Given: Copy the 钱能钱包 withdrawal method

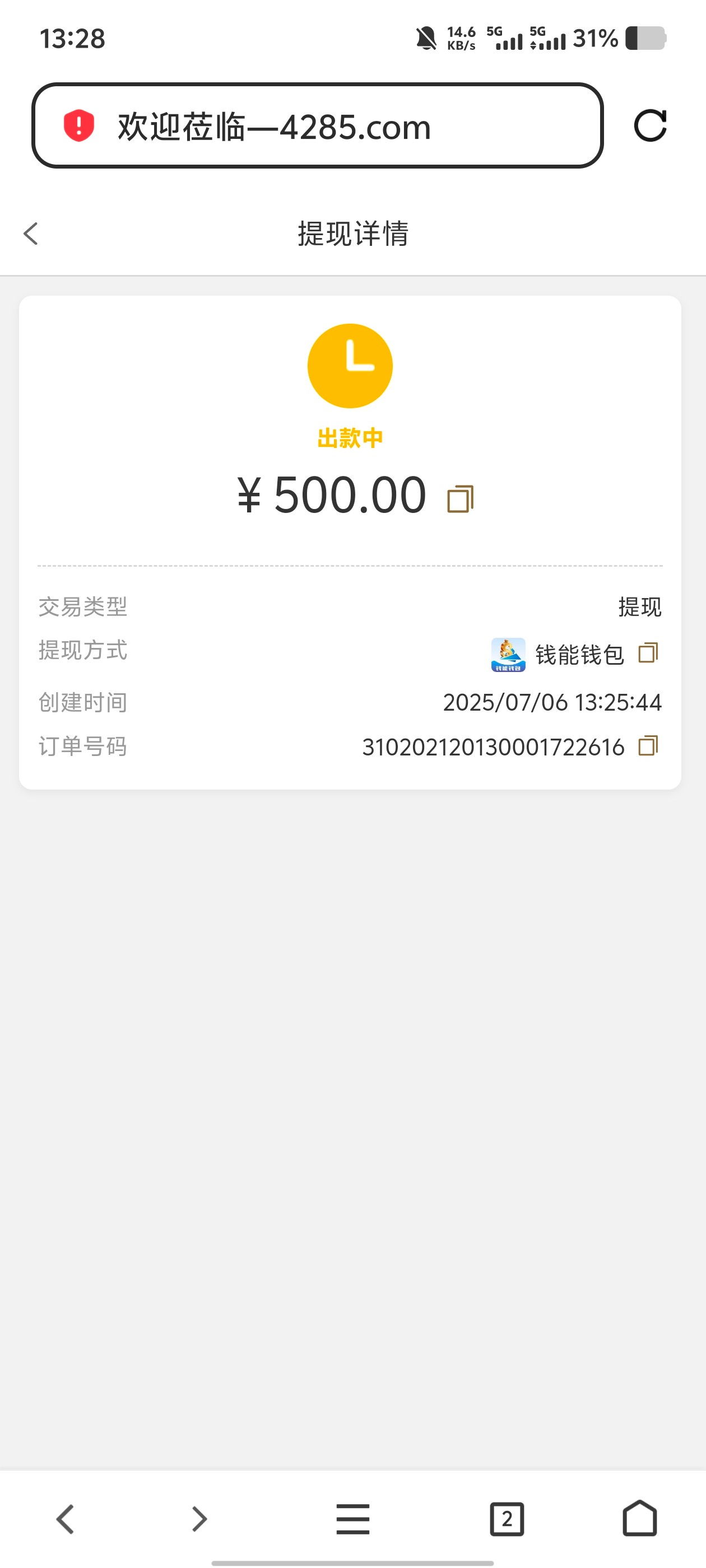Looking at the screenshot, I should coord(648,653).
